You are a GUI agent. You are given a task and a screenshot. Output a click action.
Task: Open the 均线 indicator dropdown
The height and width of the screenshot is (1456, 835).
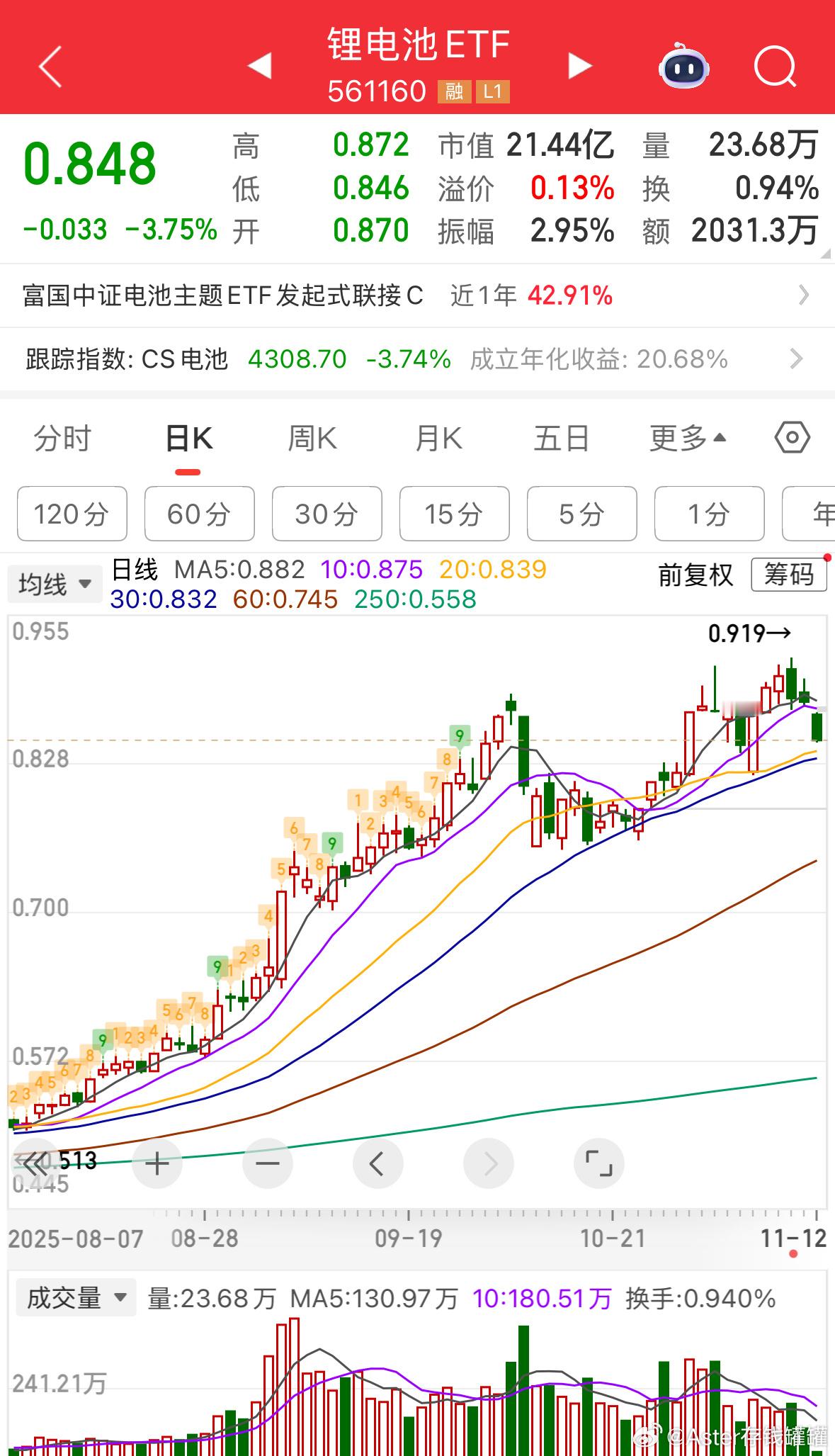click(54, 582)
